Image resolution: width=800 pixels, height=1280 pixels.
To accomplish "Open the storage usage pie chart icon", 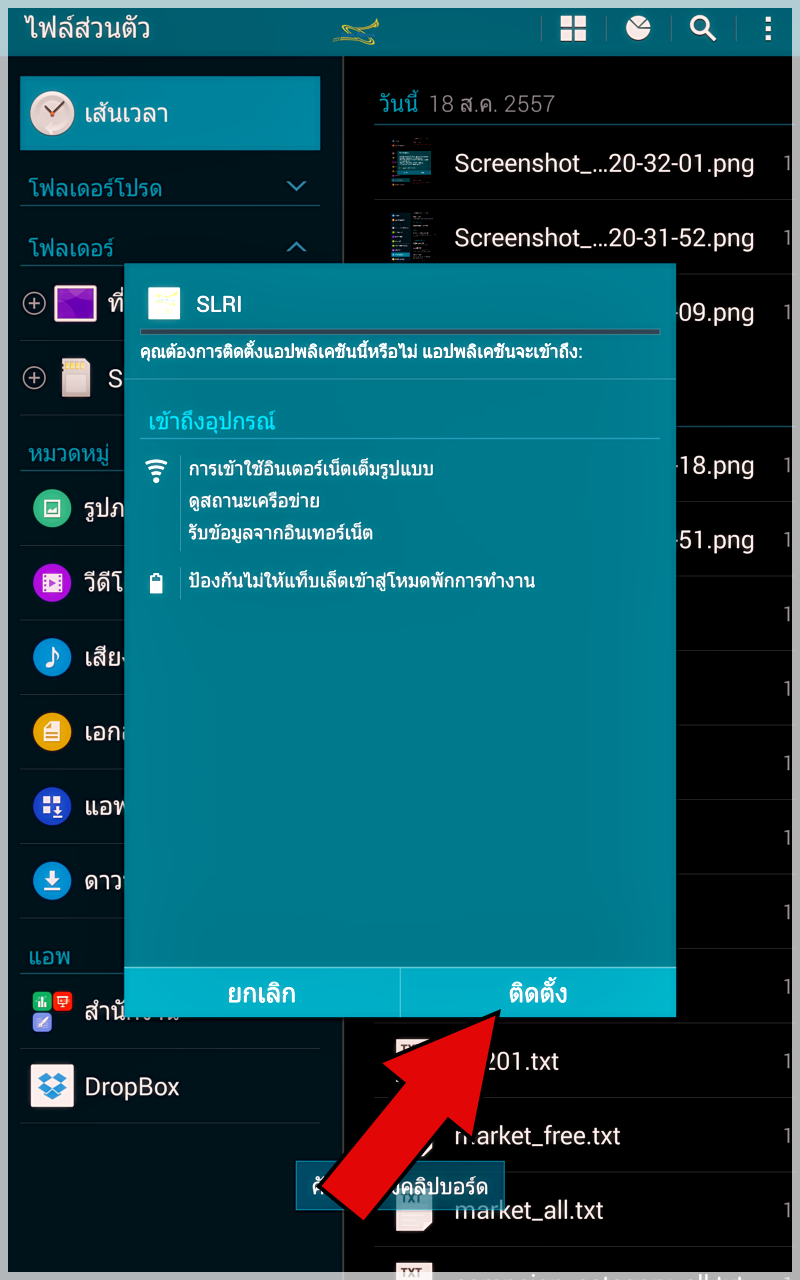I will point(638,29).
